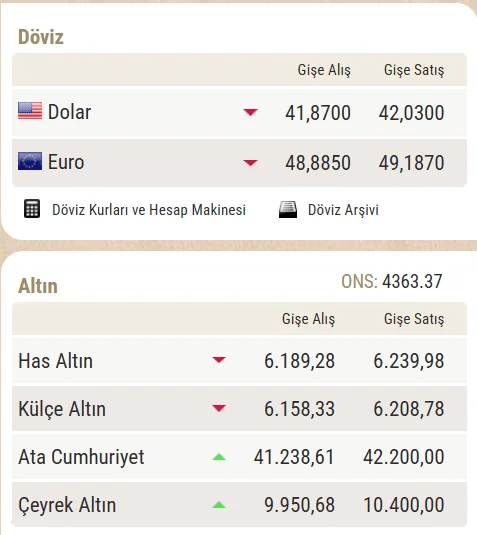Open Döviz Kurları ve Hesap Makinesi link
Viewport: 477px width, 535px height.
click(x=149, y=210)
